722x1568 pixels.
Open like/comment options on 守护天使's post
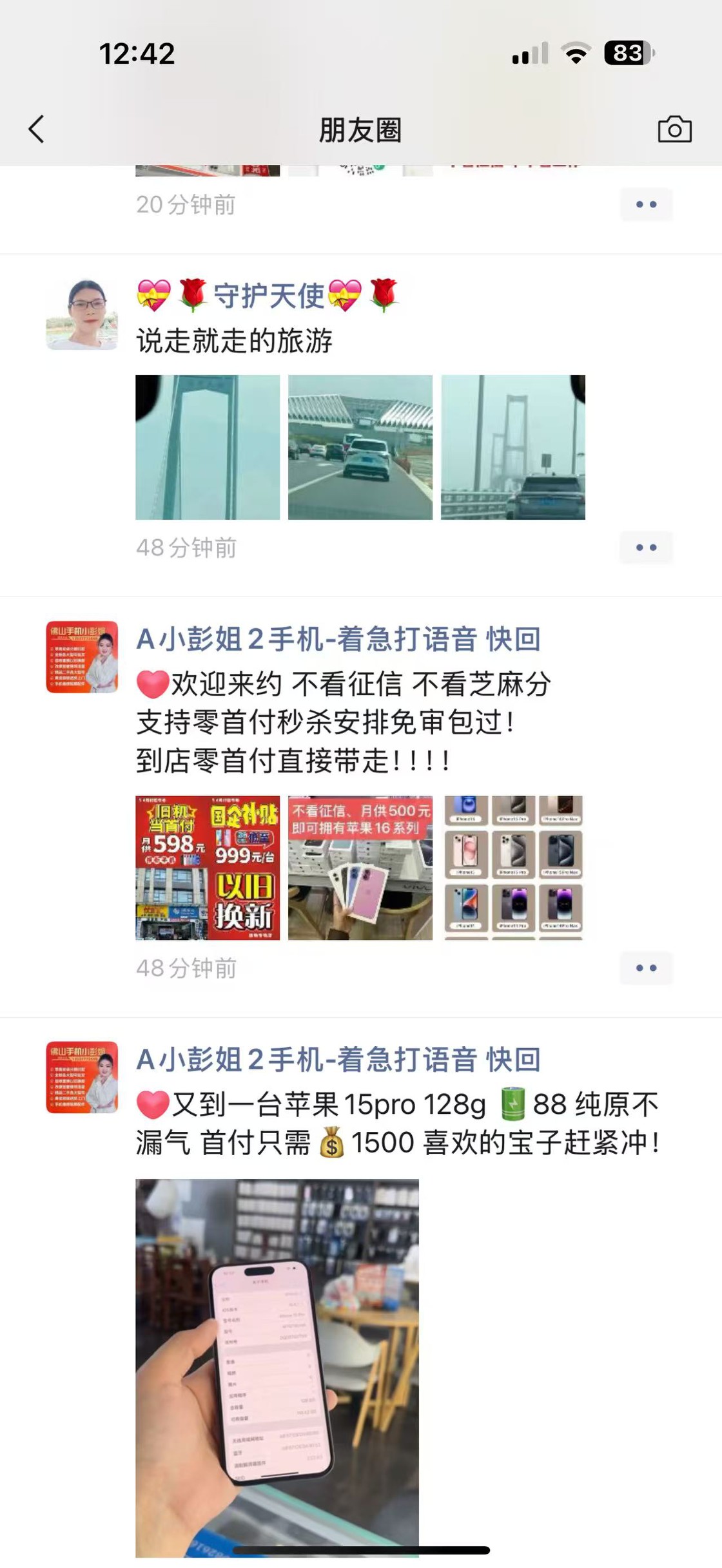pos(646,548)
